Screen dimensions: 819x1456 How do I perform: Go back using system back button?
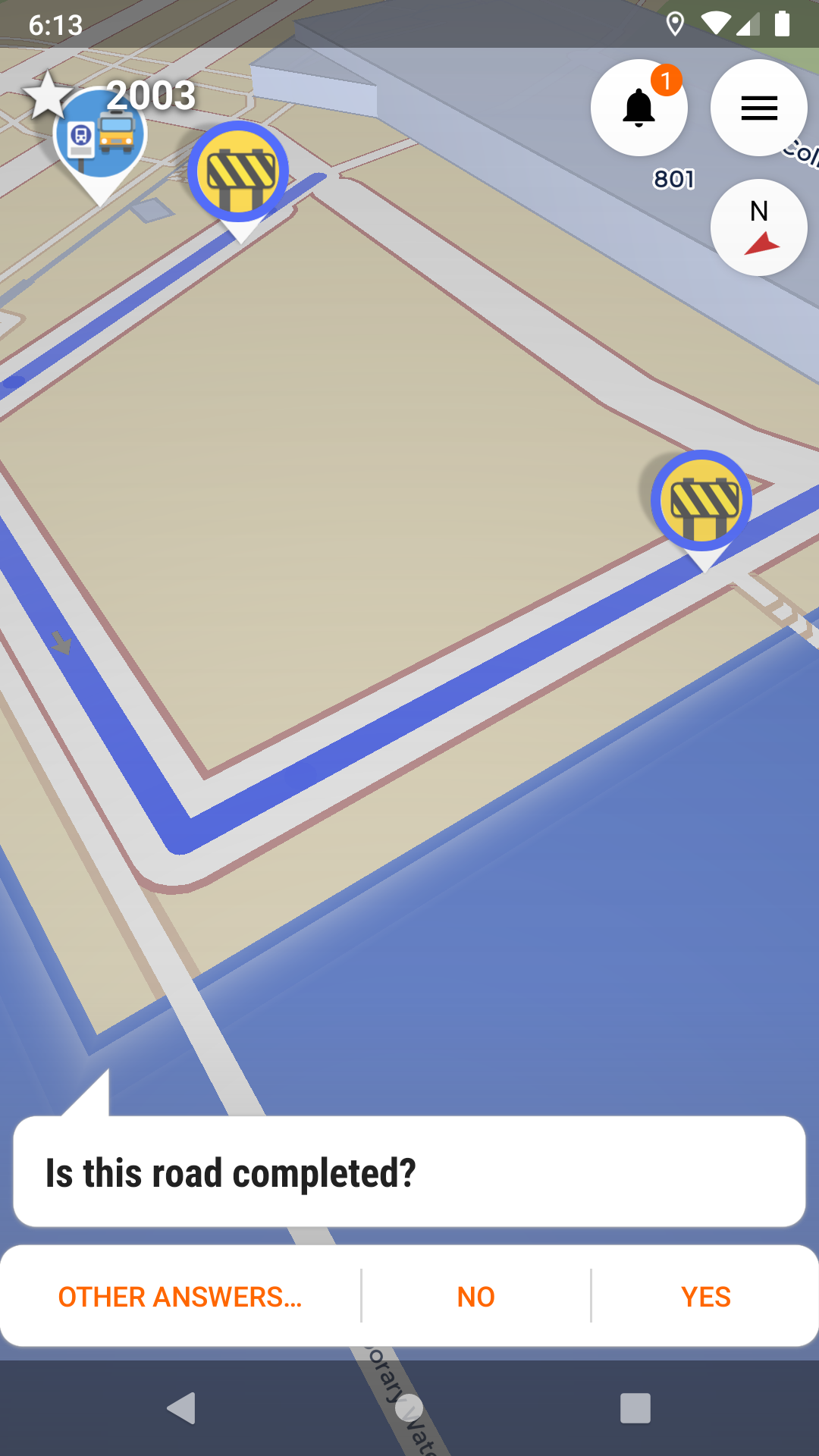181,1408
